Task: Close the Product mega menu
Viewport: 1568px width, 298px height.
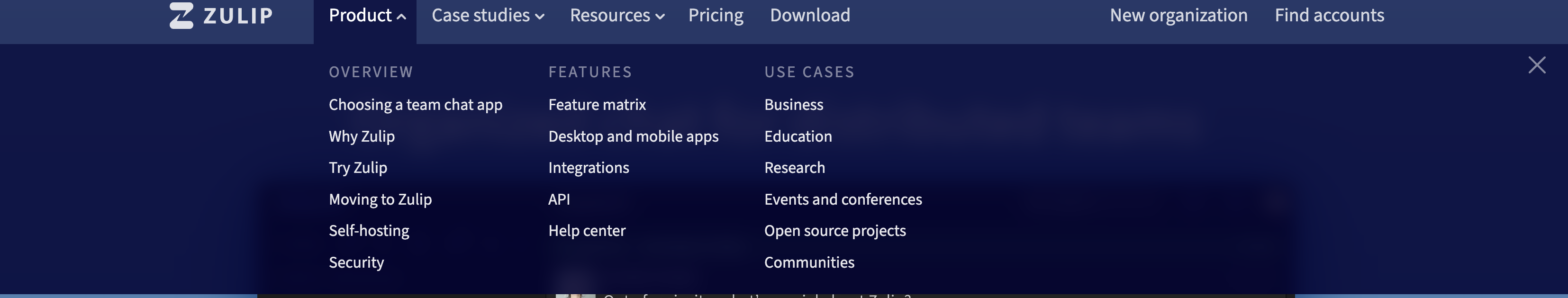Action: (x=1536, y=65)
